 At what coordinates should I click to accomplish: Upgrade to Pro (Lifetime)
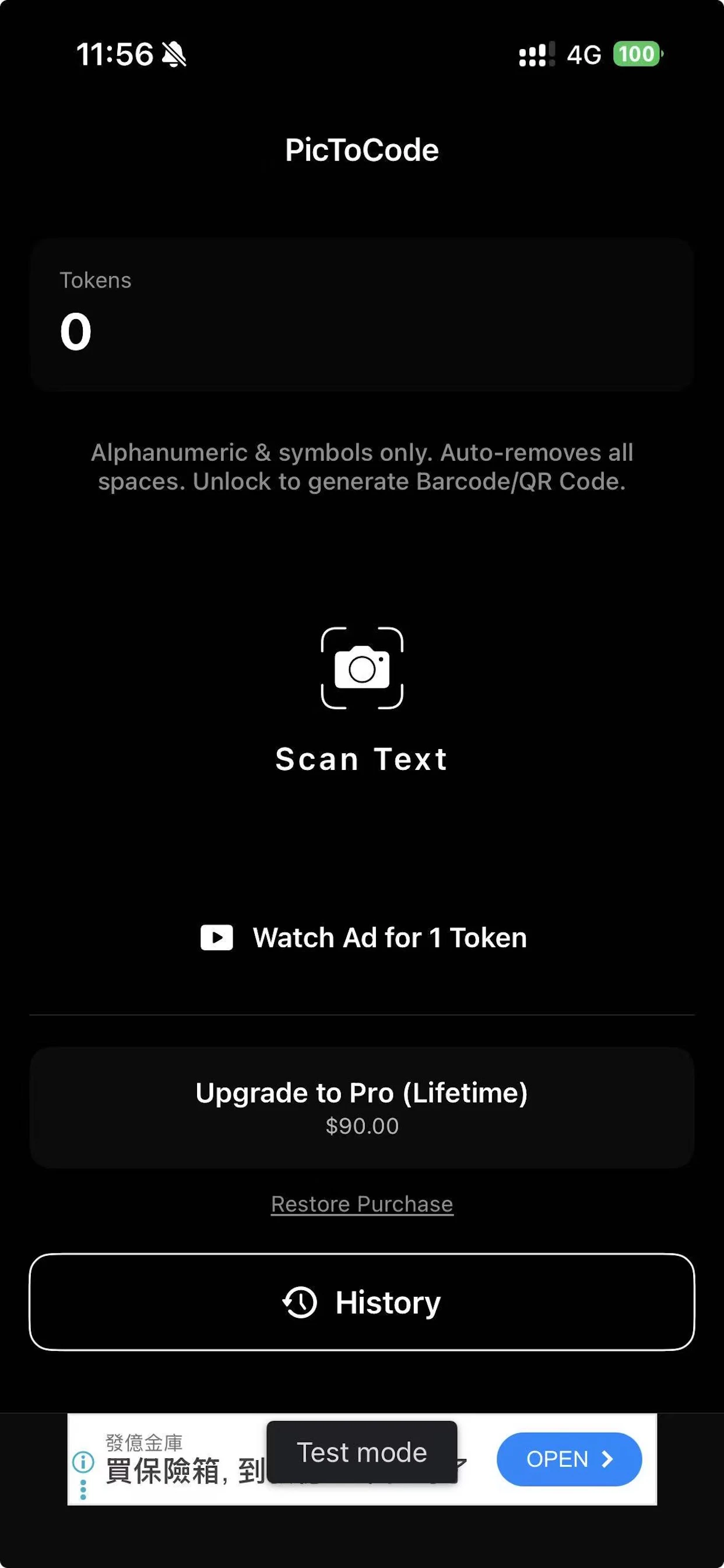click(x=362, y=1107)
